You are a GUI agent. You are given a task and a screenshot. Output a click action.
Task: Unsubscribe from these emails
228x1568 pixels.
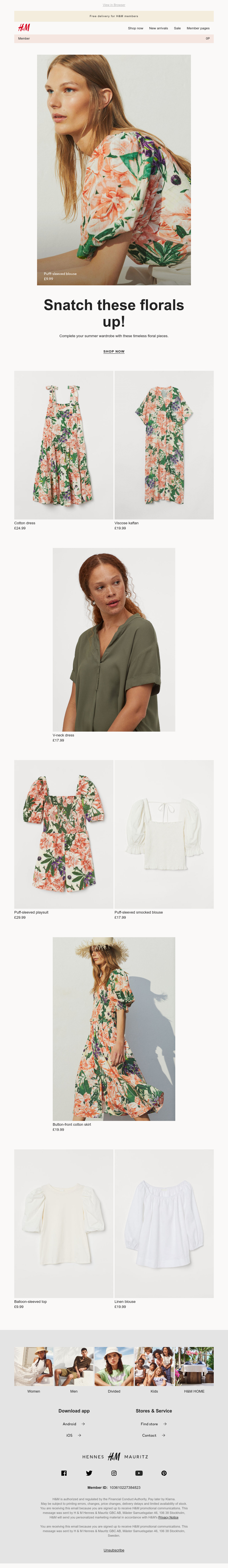[x=114, y=1550]
